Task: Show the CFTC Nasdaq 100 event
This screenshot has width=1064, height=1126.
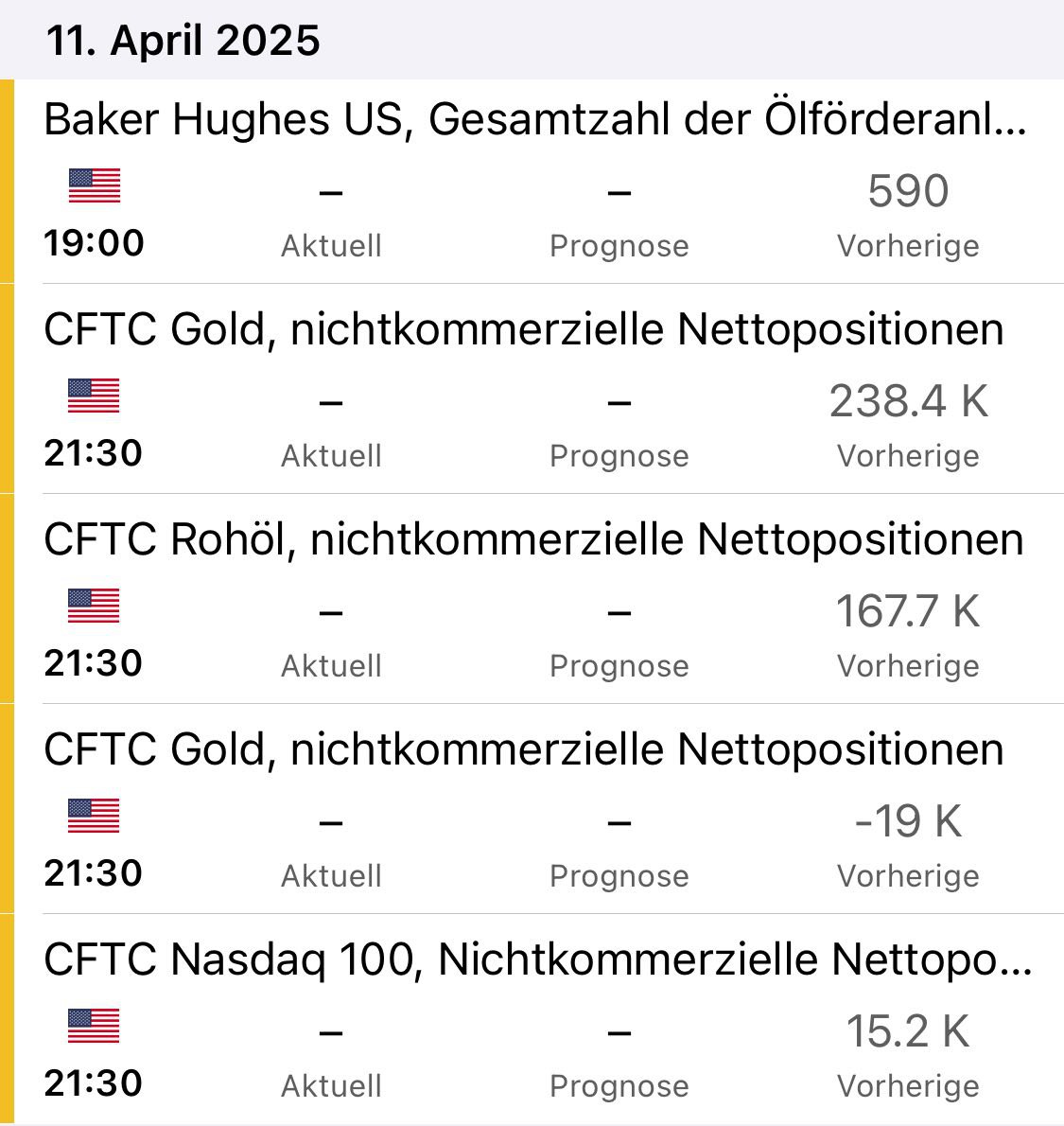Action: [x=537, y=960]
